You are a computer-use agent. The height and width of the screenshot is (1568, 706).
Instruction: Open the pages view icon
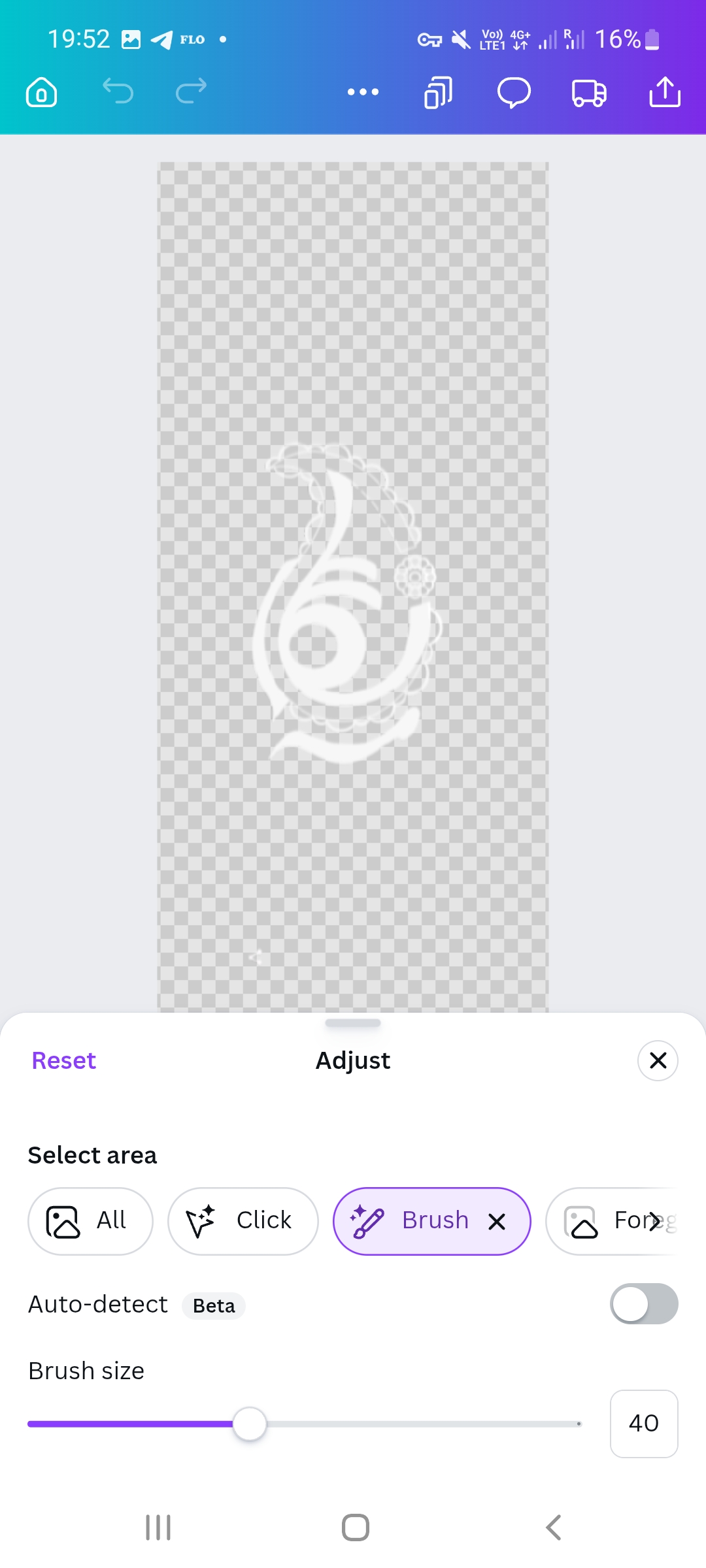[x=438, y=92]
